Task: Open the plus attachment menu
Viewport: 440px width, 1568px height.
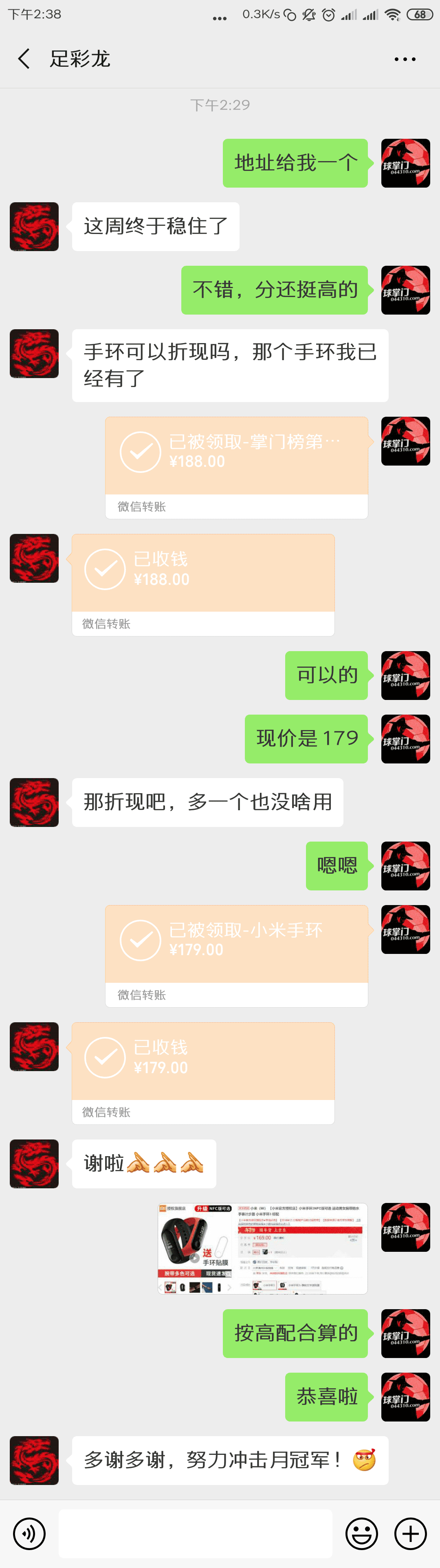Action: click(x=410, y=1533)
